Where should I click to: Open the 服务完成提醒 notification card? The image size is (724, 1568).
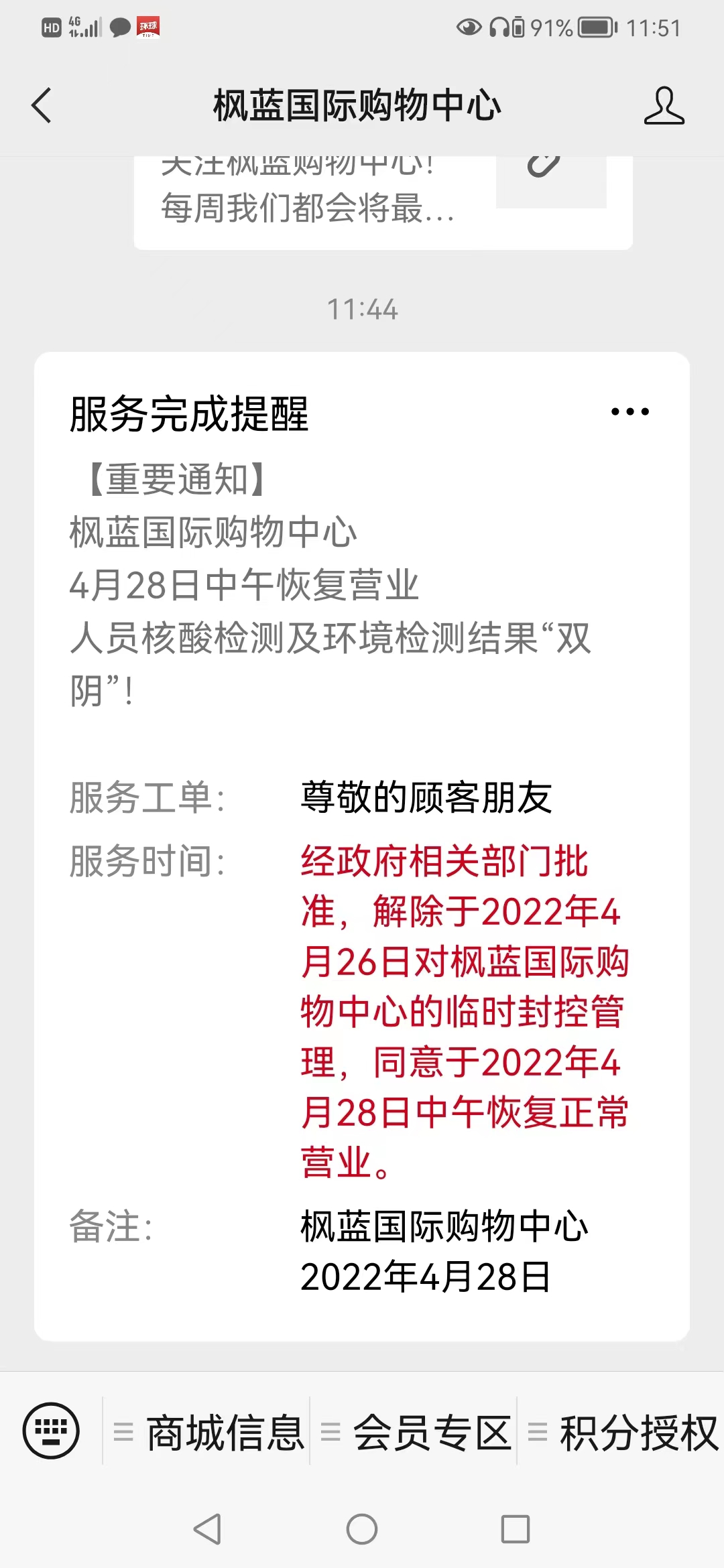362,846
